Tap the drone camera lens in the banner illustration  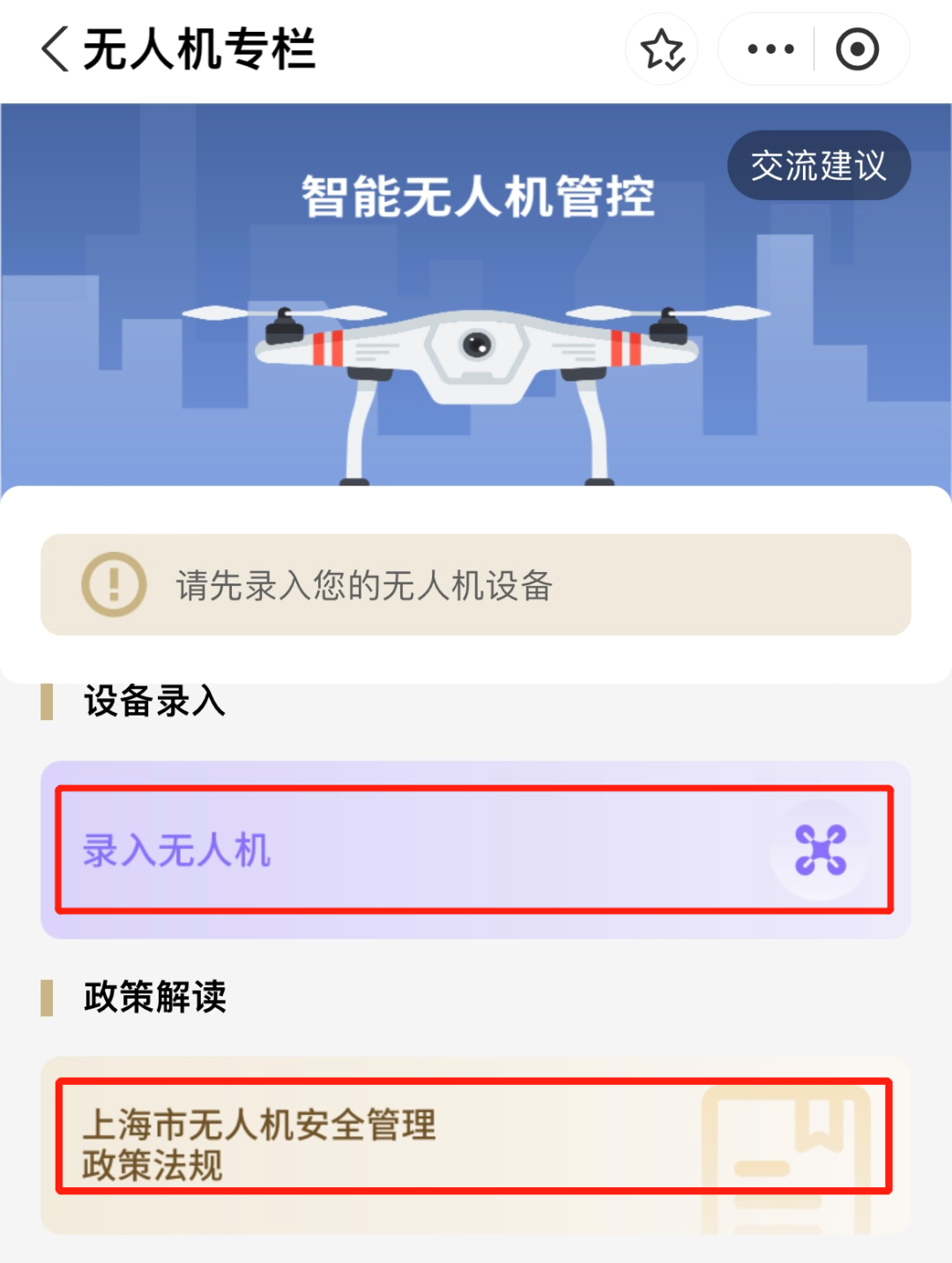click(477, 345)
